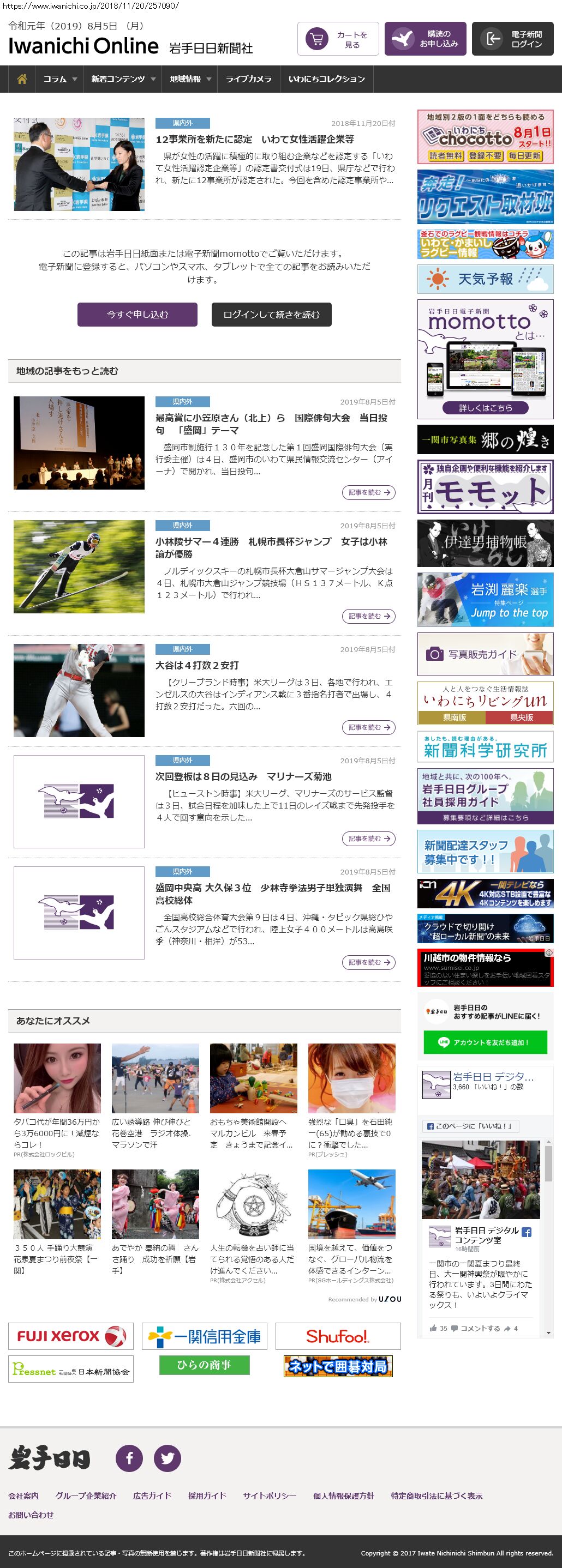Open 会社案内 footer link

[x=23, y=1495]
